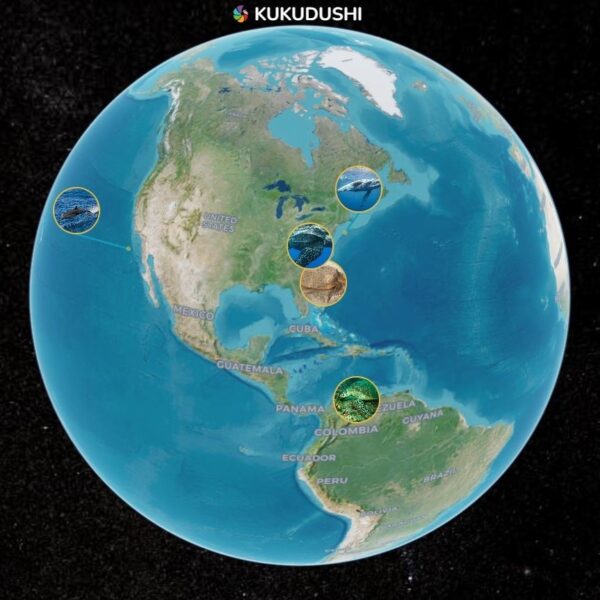The width and height of the screenshot is (600, 600).
Task: Tap the sandy-colored animal marker near Florida
Action: pyautogui.click(x=323, y=283)
